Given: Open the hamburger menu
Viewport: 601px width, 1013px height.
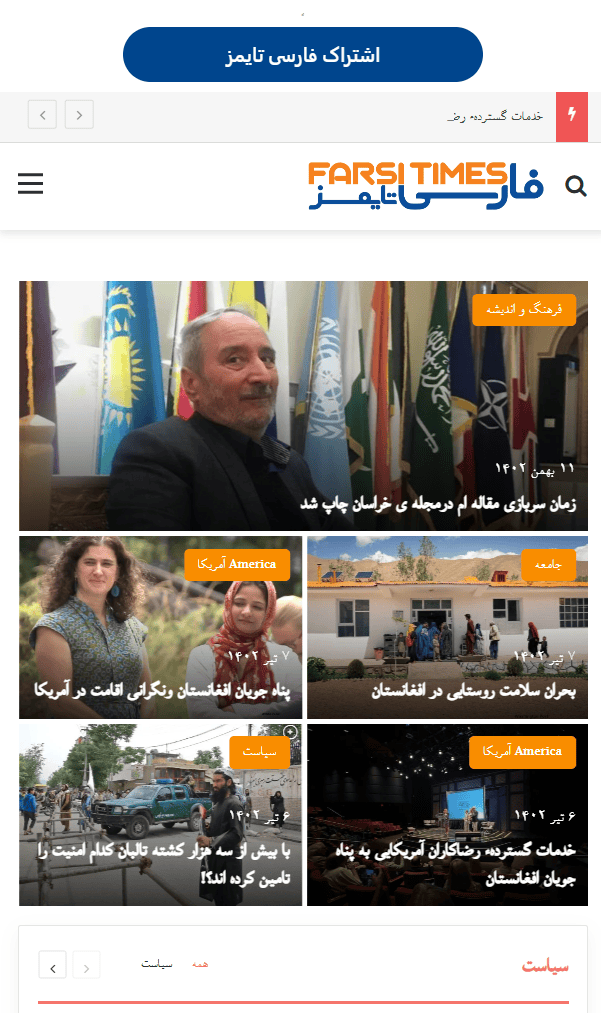Looking at the screenshot, I should pos(31,184).
